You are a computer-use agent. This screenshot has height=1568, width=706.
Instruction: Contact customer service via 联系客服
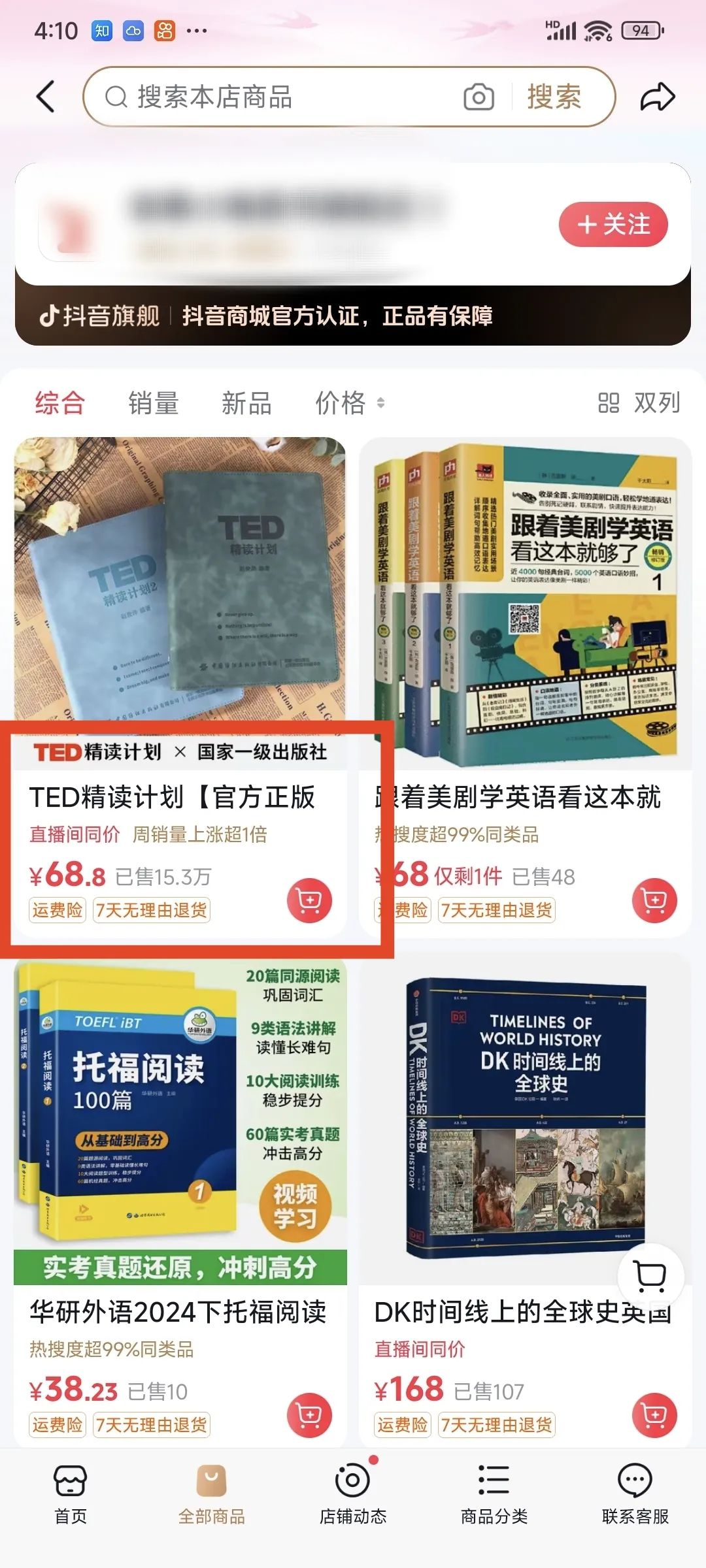tap(636, 1511)
